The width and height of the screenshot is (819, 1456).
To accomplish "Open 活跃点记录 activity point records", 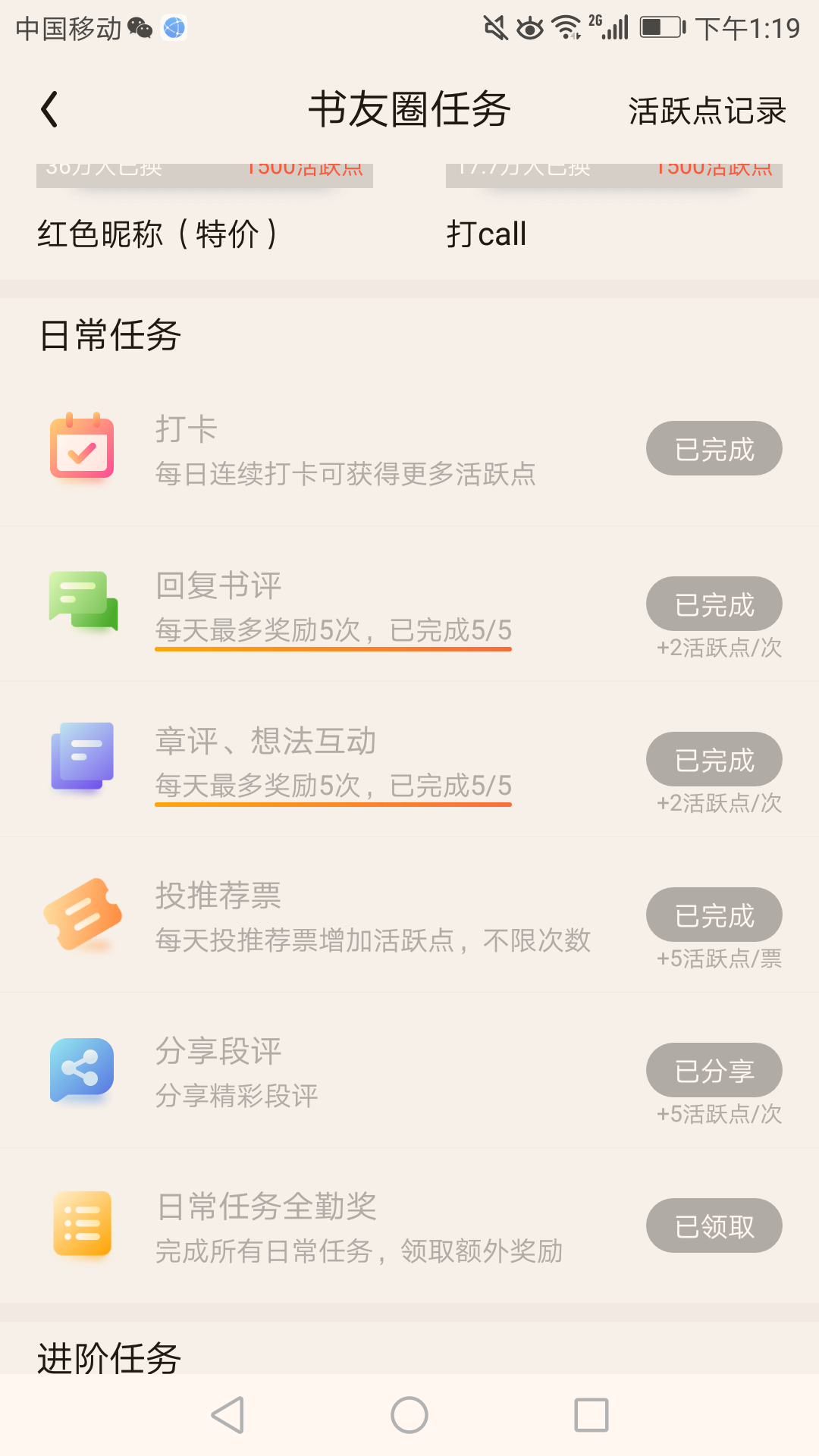I will point(707,111).
